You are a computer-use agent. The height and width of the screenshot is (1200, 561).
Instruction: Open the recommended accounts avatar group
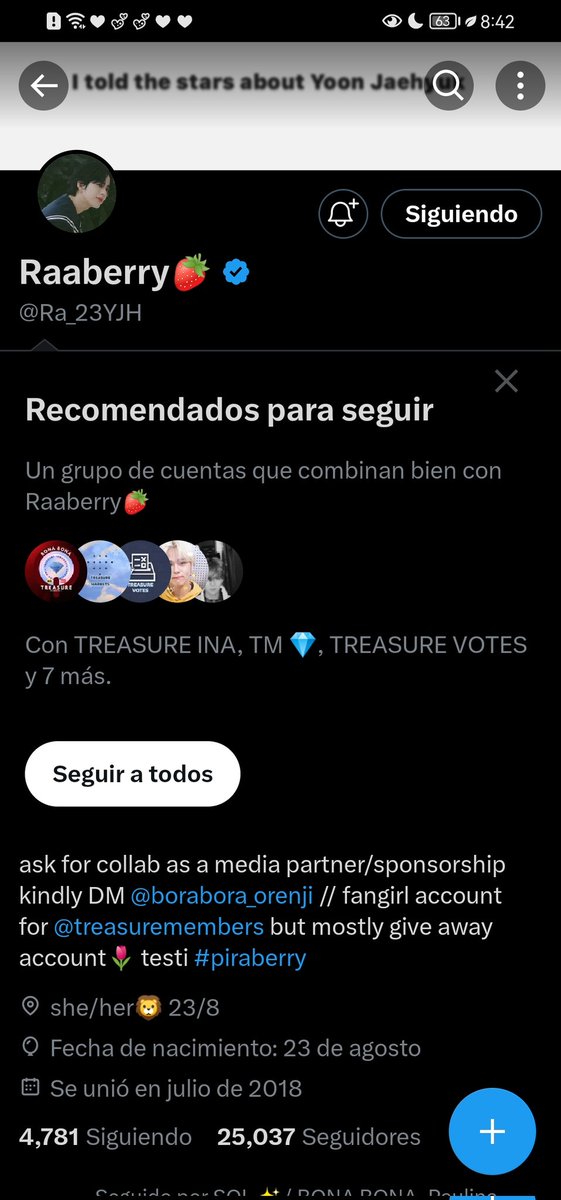tap(134, 571)
